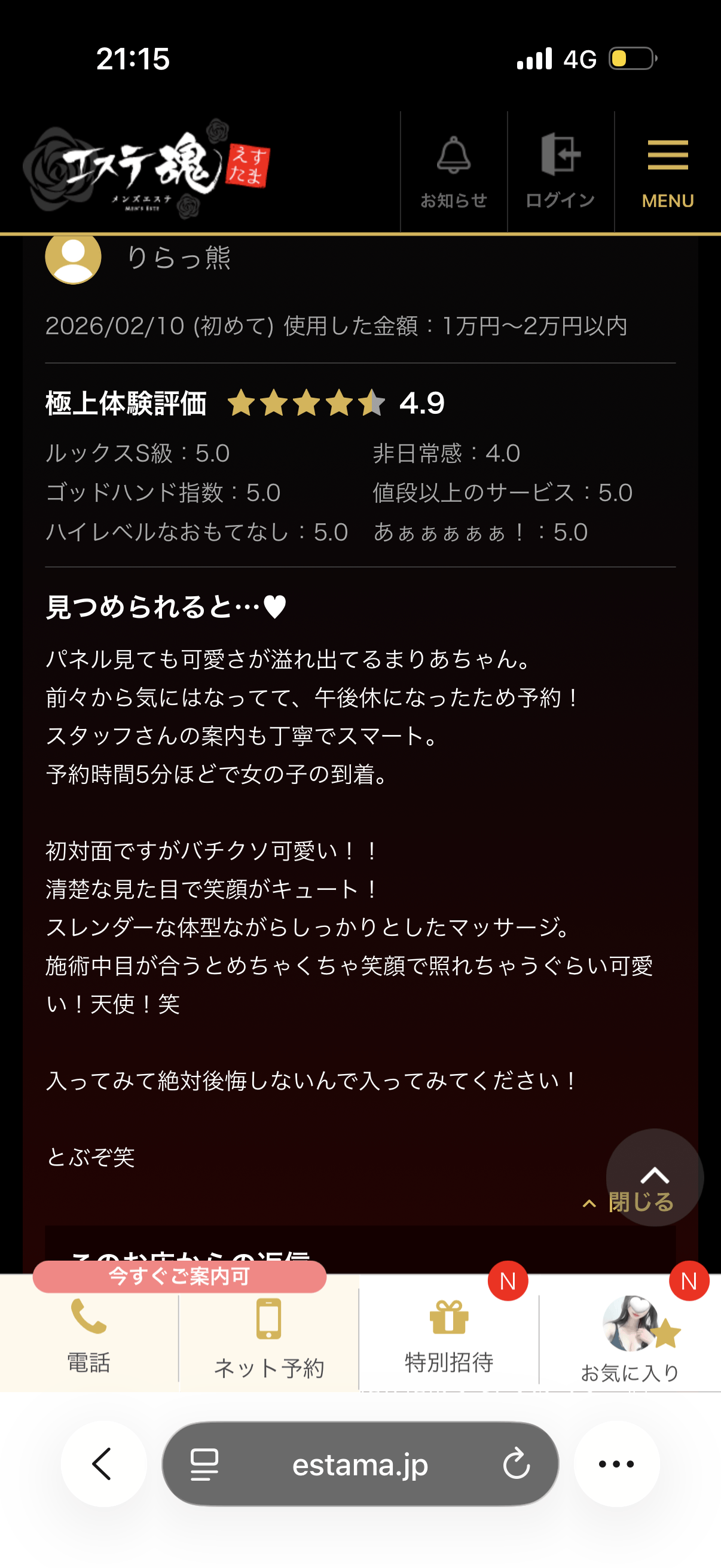
Task: Collapse the review with 閉じる
Action: point(630,1203)
